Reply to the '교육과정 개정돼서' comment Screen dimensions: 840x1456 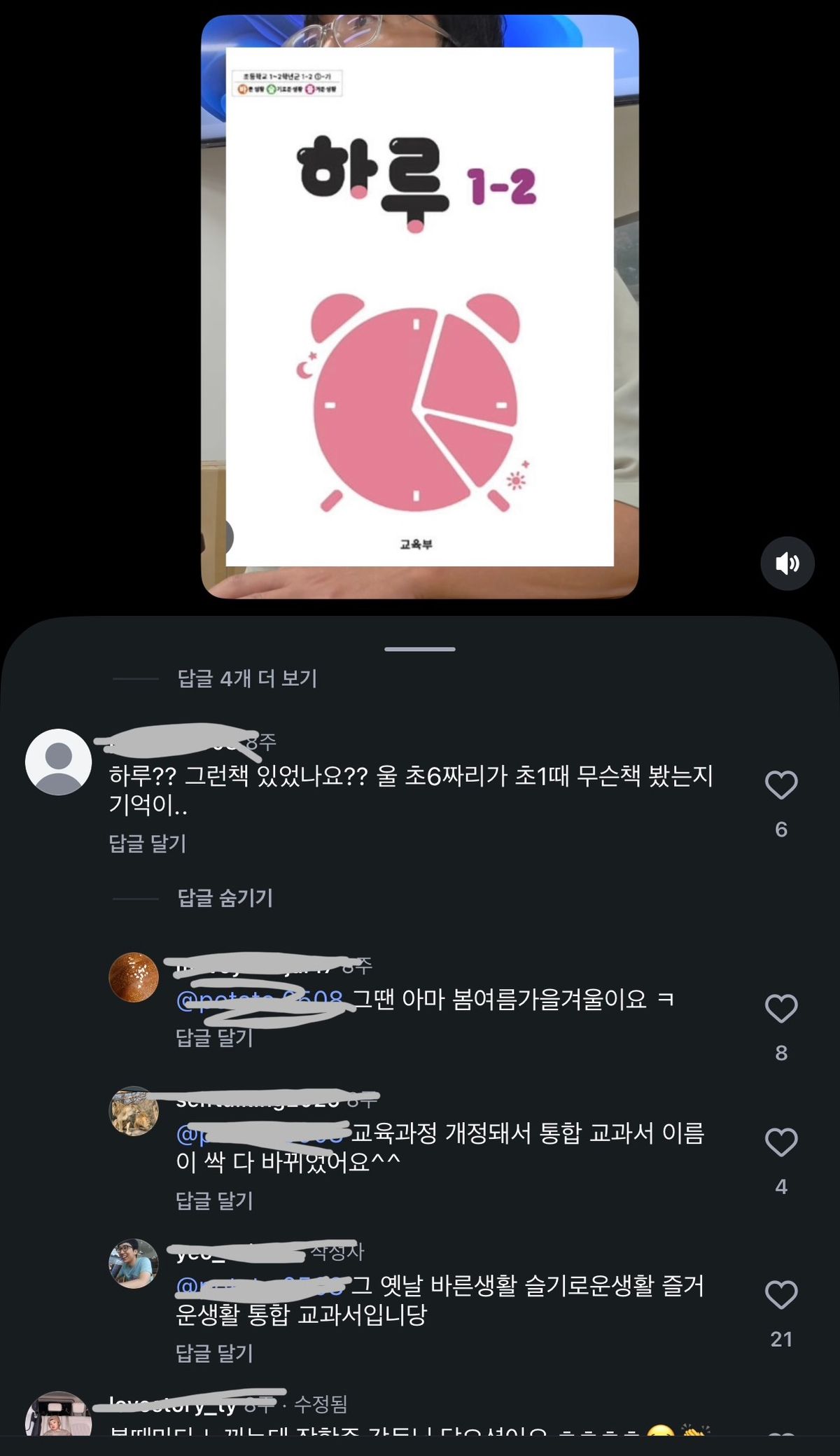(x=214, y=1200)
